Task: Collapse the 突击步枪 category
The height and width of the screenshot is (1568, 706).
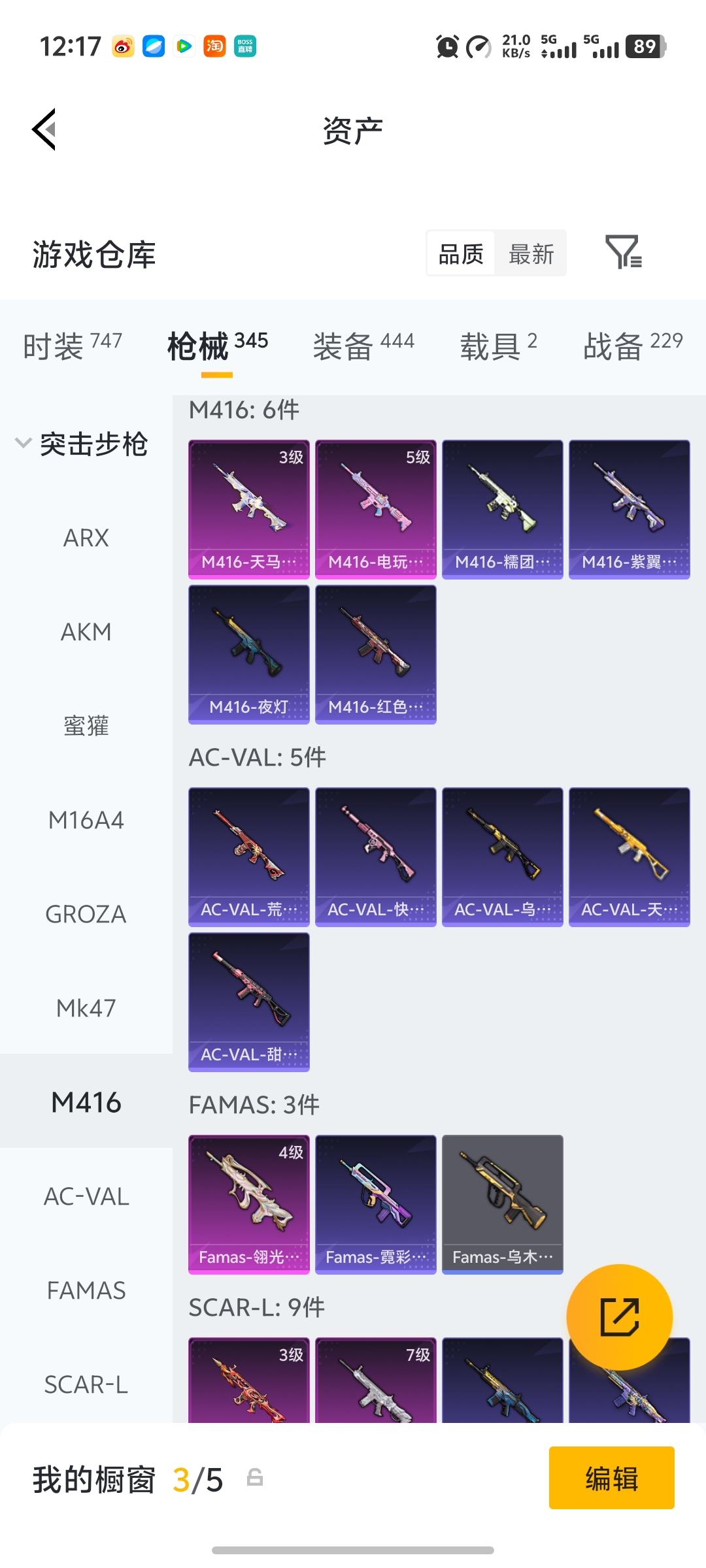Action: pos(24,444)
